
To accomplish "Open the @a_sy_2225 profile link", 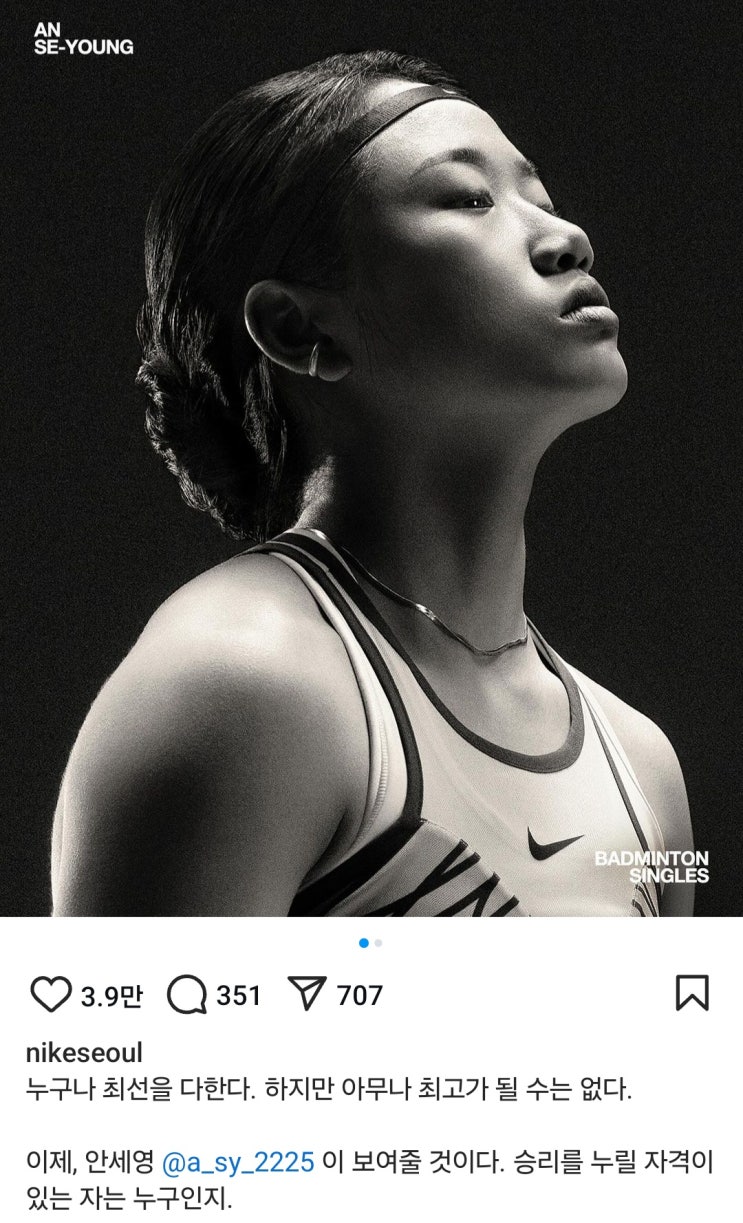I will 238,1162.
